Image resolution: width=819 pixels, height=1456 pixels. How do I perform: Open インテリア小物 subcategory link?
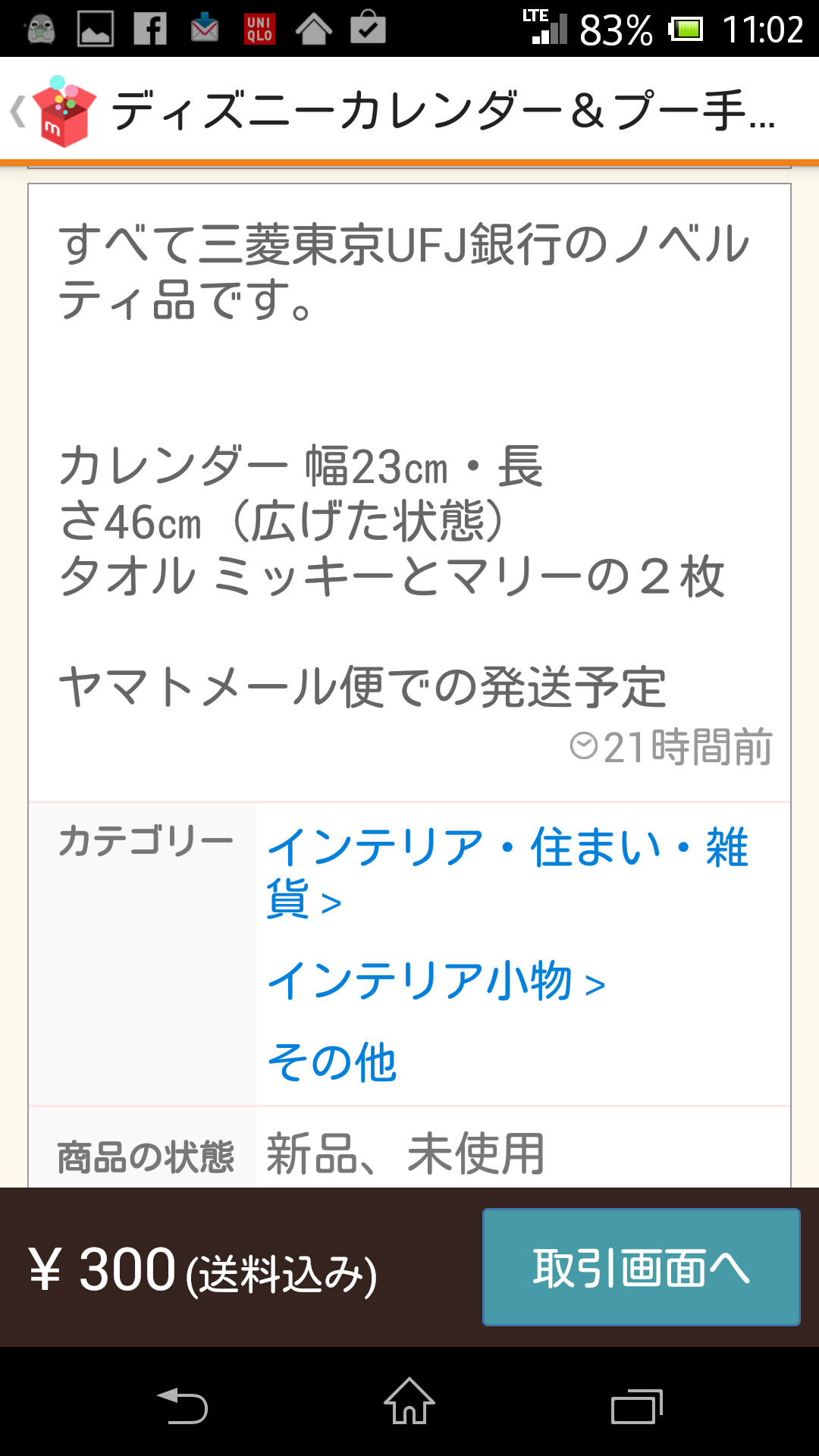[x=435, y=981]
